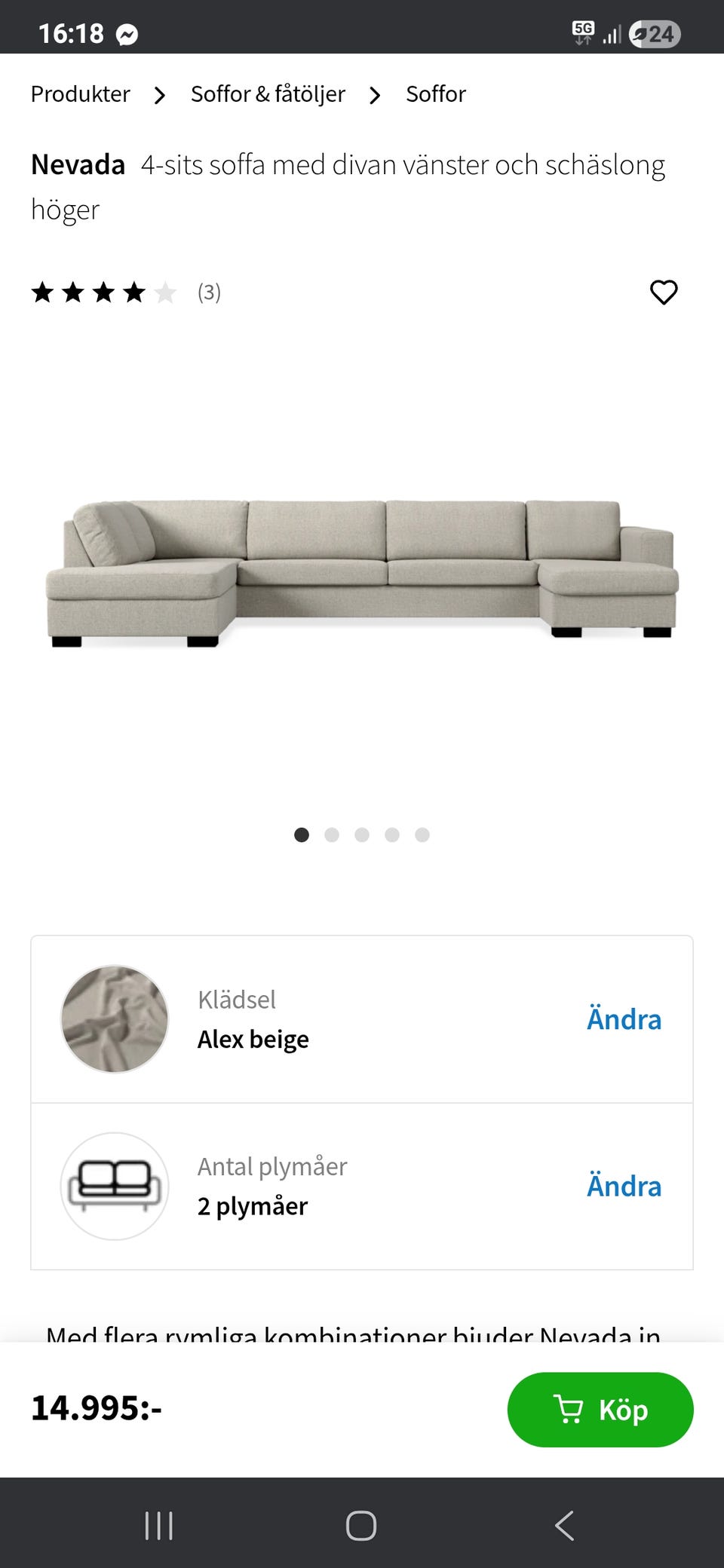Open the Messenger notification icon
The height and width of the screenshot is (1568, 724).
click(127, 33)
